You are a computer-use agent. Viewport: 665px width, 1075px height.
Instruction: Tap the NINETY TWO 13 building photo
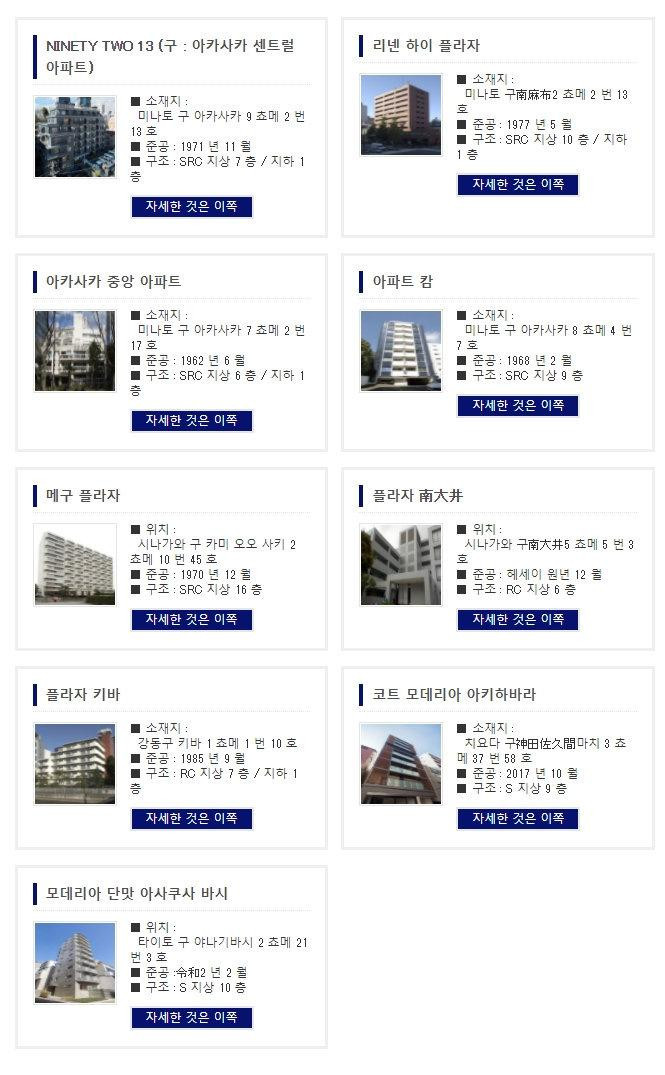pyautogui.click(x=75, y=137)
